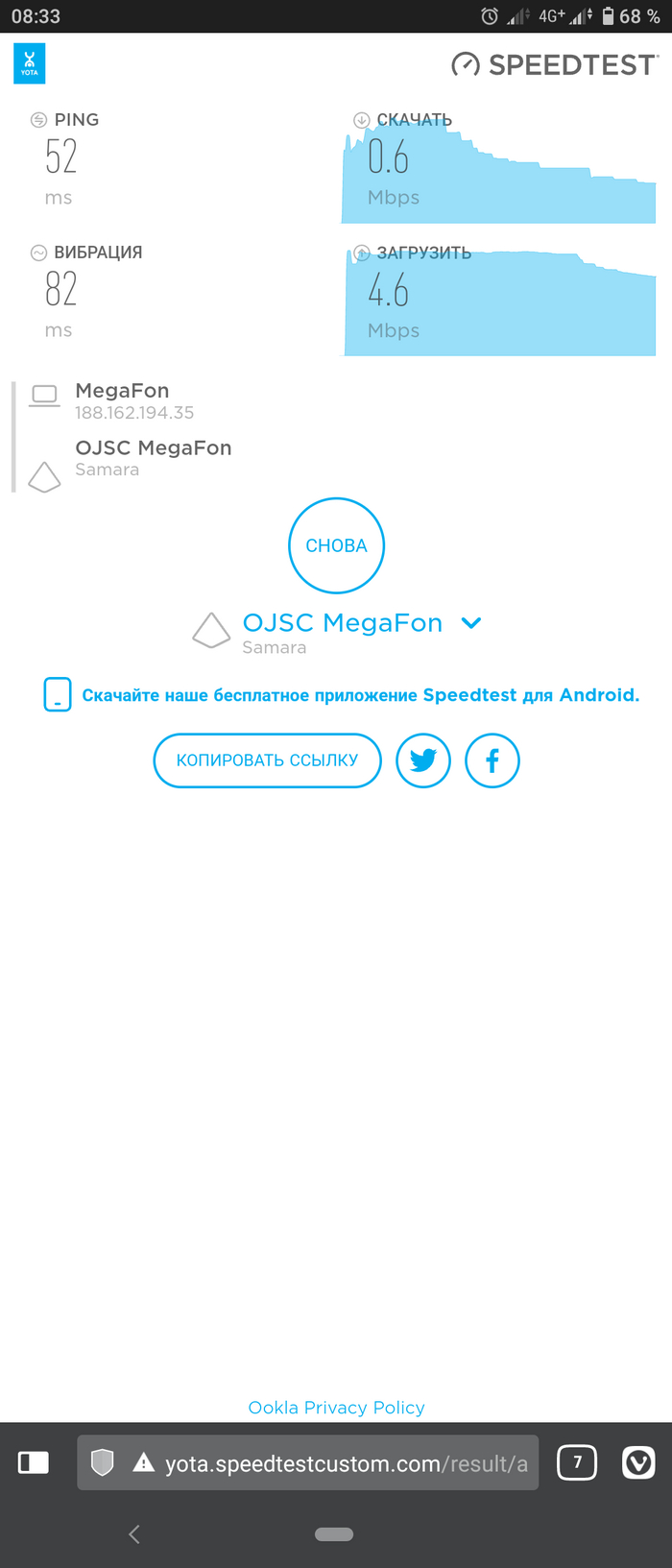Open the shield tracker-blocker icon
This screenshot has height=1568, width=672.
coord(102,1462)
